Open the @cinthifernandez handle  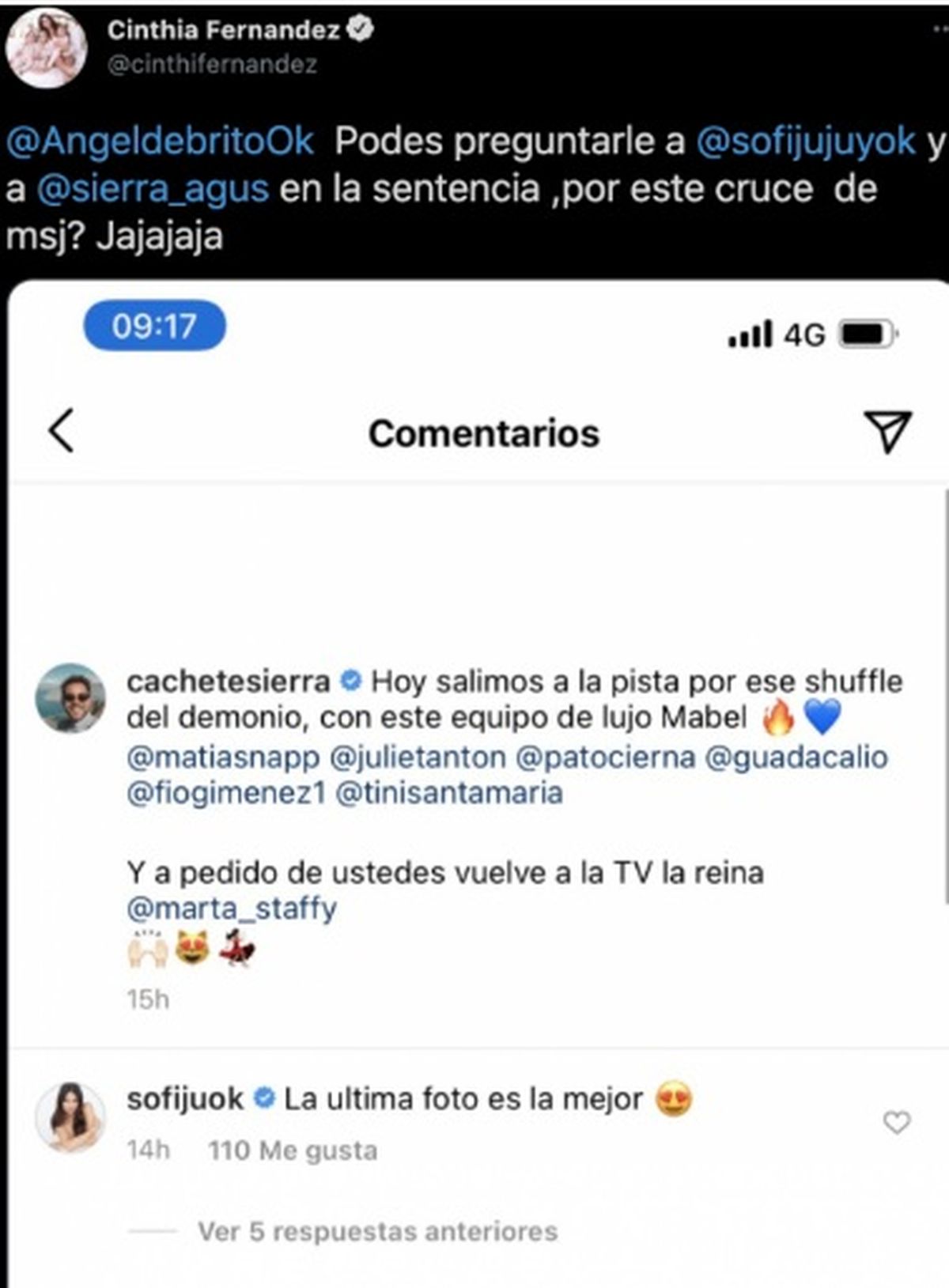tap(212, 65)
